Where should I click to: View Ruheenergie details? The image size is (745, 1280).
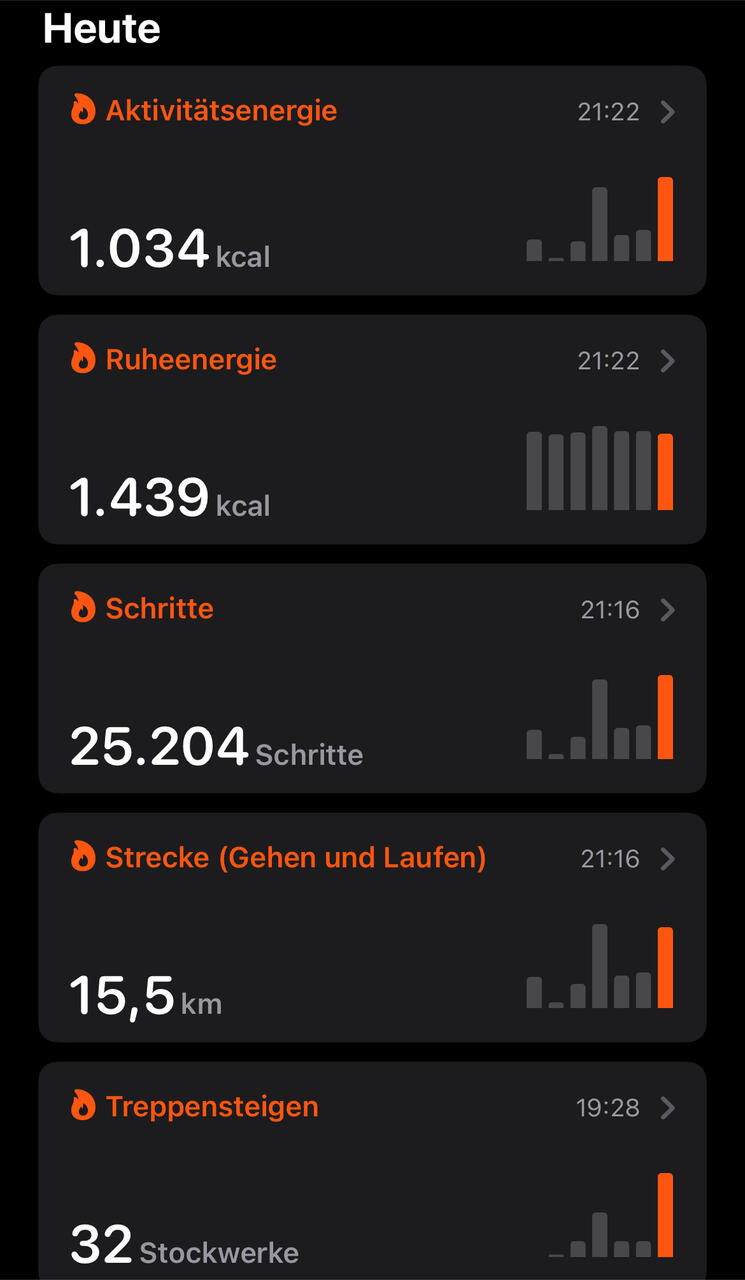coord(372,430)
